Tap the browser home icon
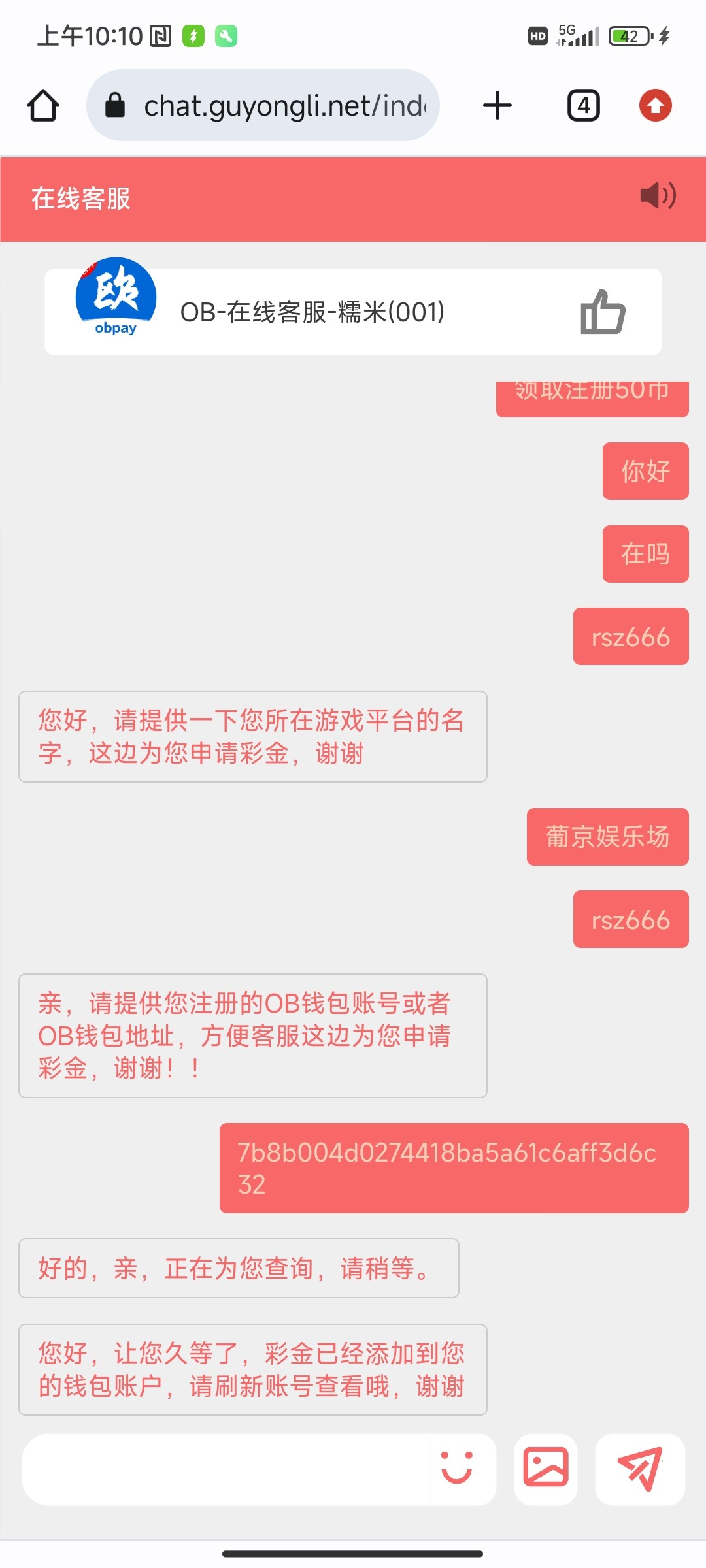The height and width of the screenshot is (1568, 706). 43,105
